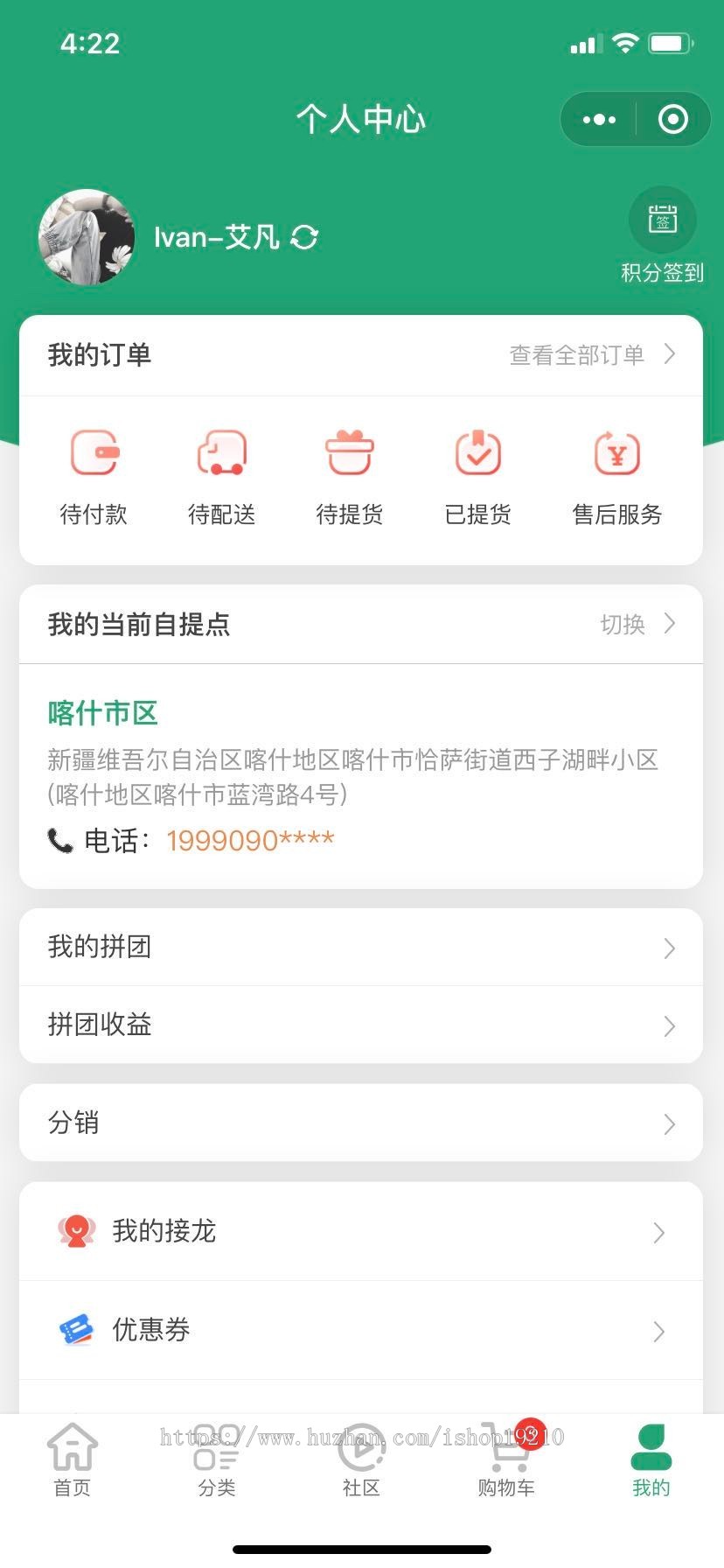
Task: Switch to the 首页 home tab
Action: coord(73,1461)
